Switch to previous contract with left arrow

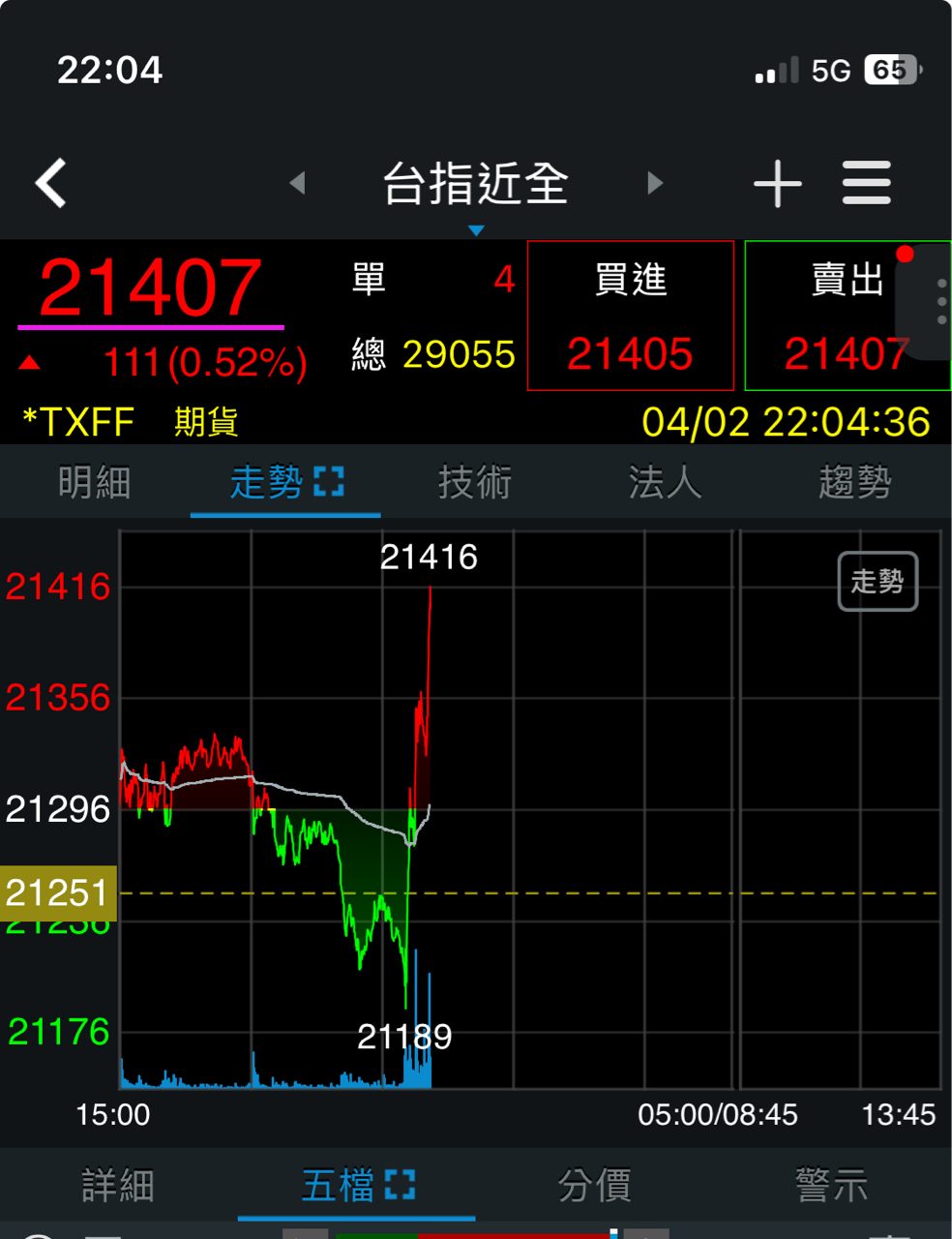[x=297, y=183]
